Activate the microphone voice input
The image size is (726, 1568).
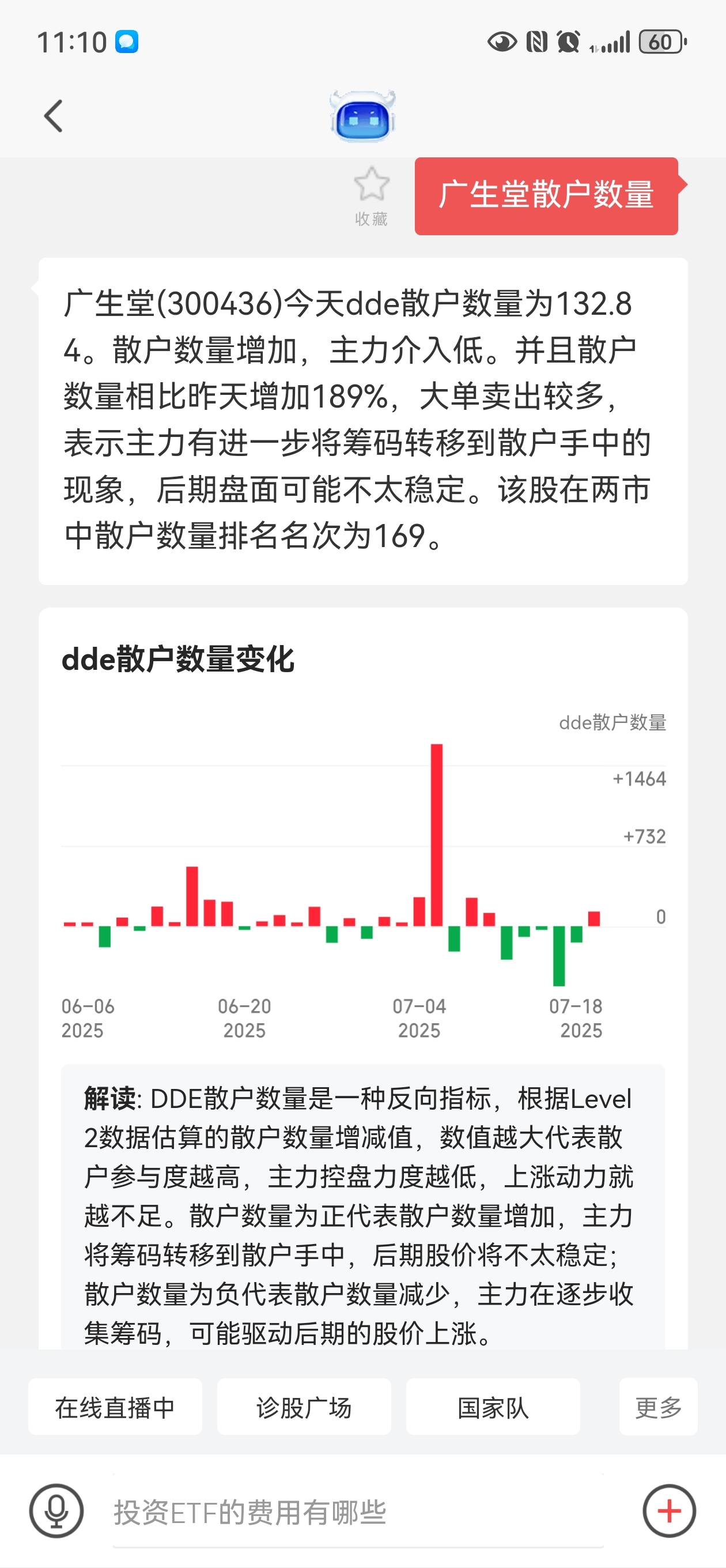coord(56,1511)
